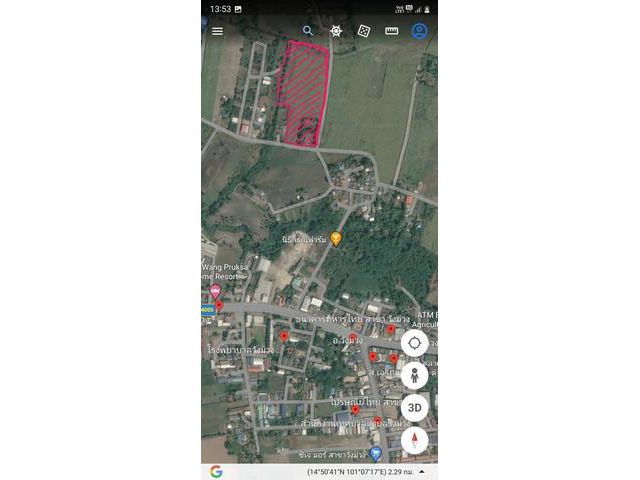This screenshot has height=480, width=640.
Task: Open the hamburger menu
Action: click(x=217, y=31)
